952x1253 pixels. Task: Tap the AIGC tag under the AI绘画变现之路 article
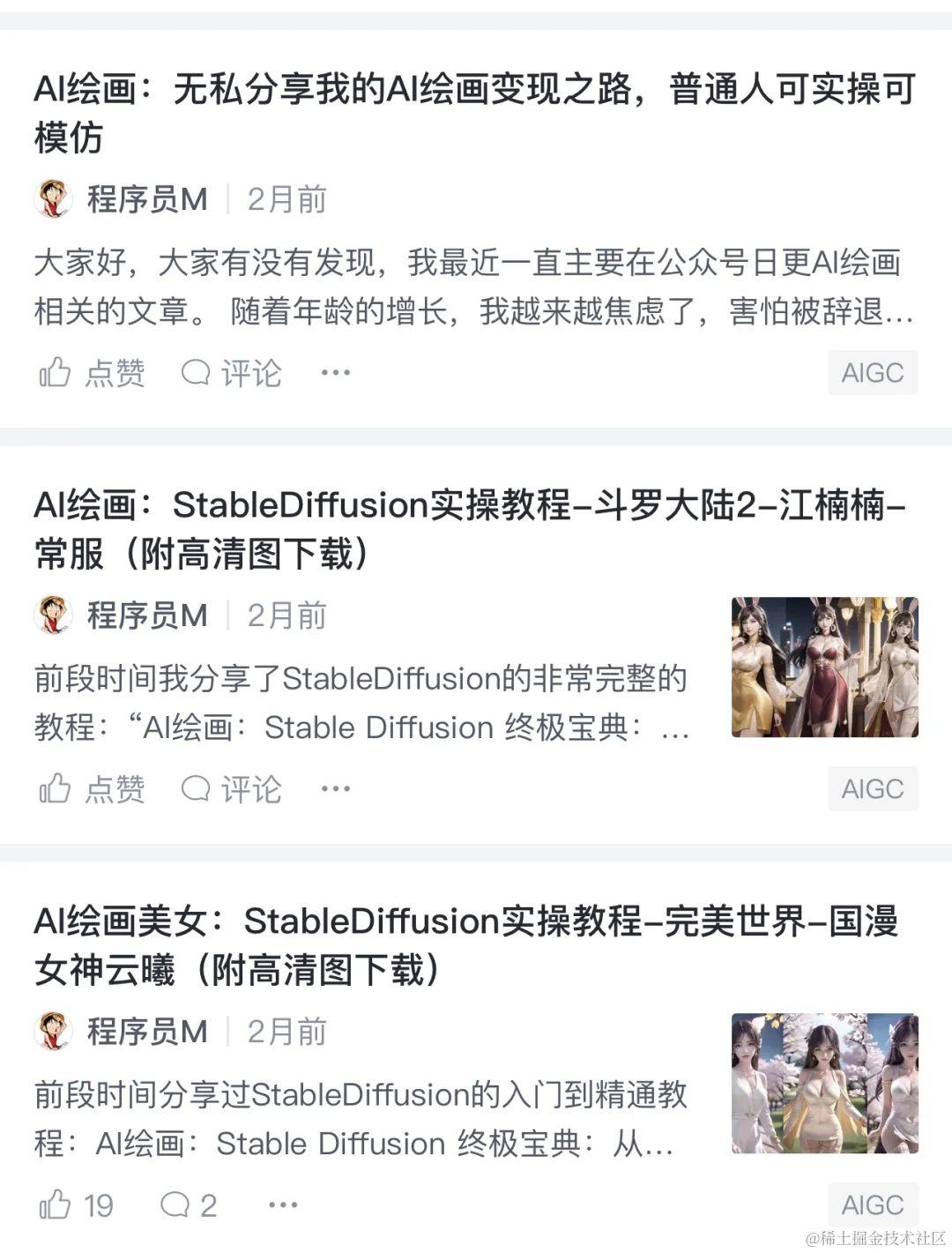pos(872,373)
